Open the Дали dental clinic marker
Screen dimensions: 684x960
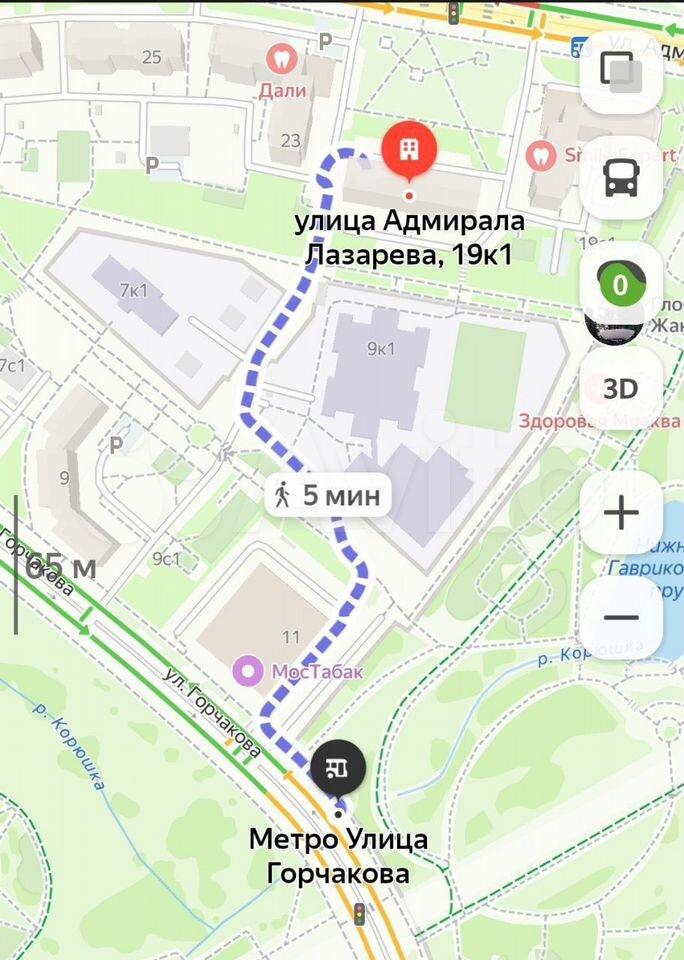pos(281,60)
